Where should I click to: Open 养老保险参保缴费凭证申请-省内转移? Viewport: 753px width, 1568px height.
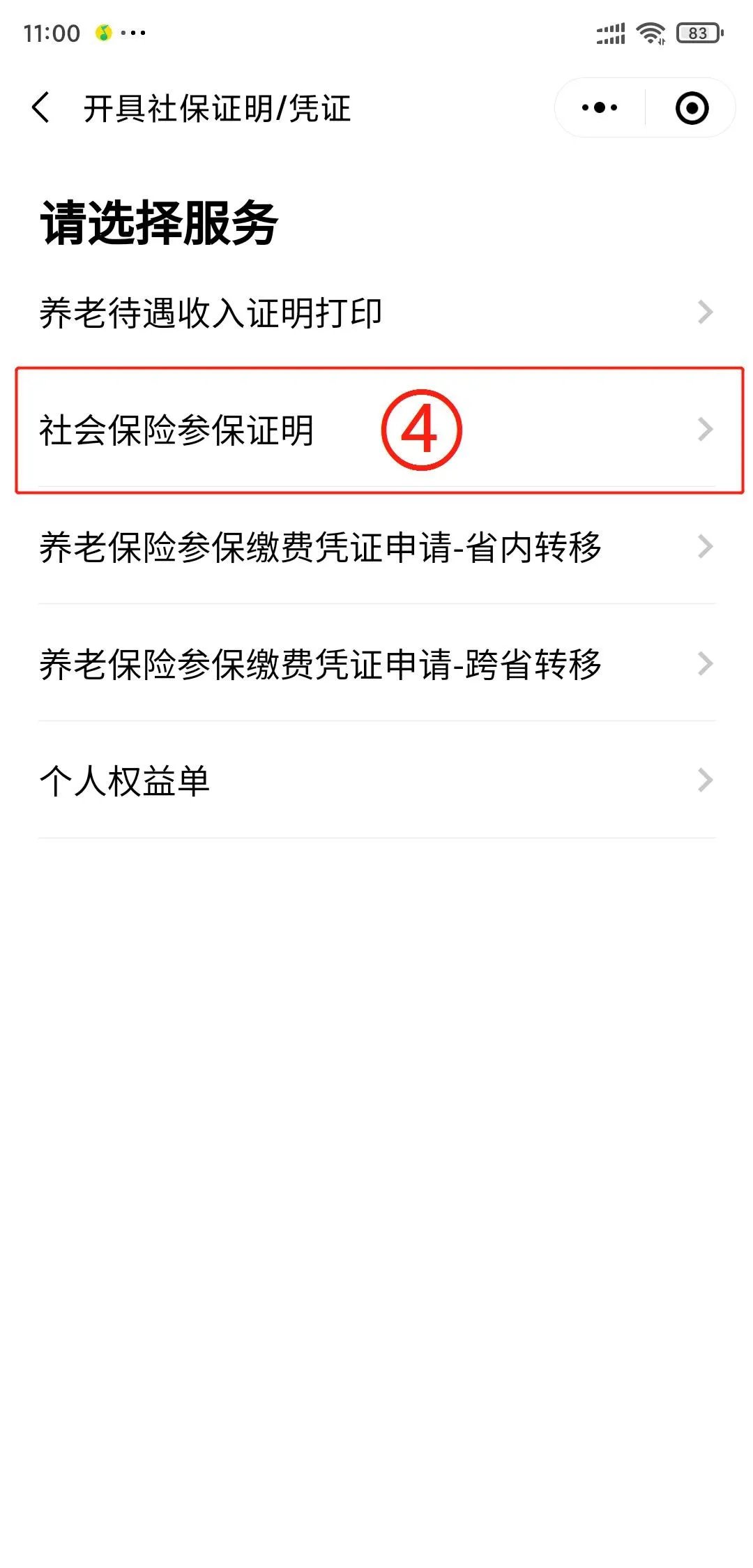pyautogui.click(x=376, y=547)
